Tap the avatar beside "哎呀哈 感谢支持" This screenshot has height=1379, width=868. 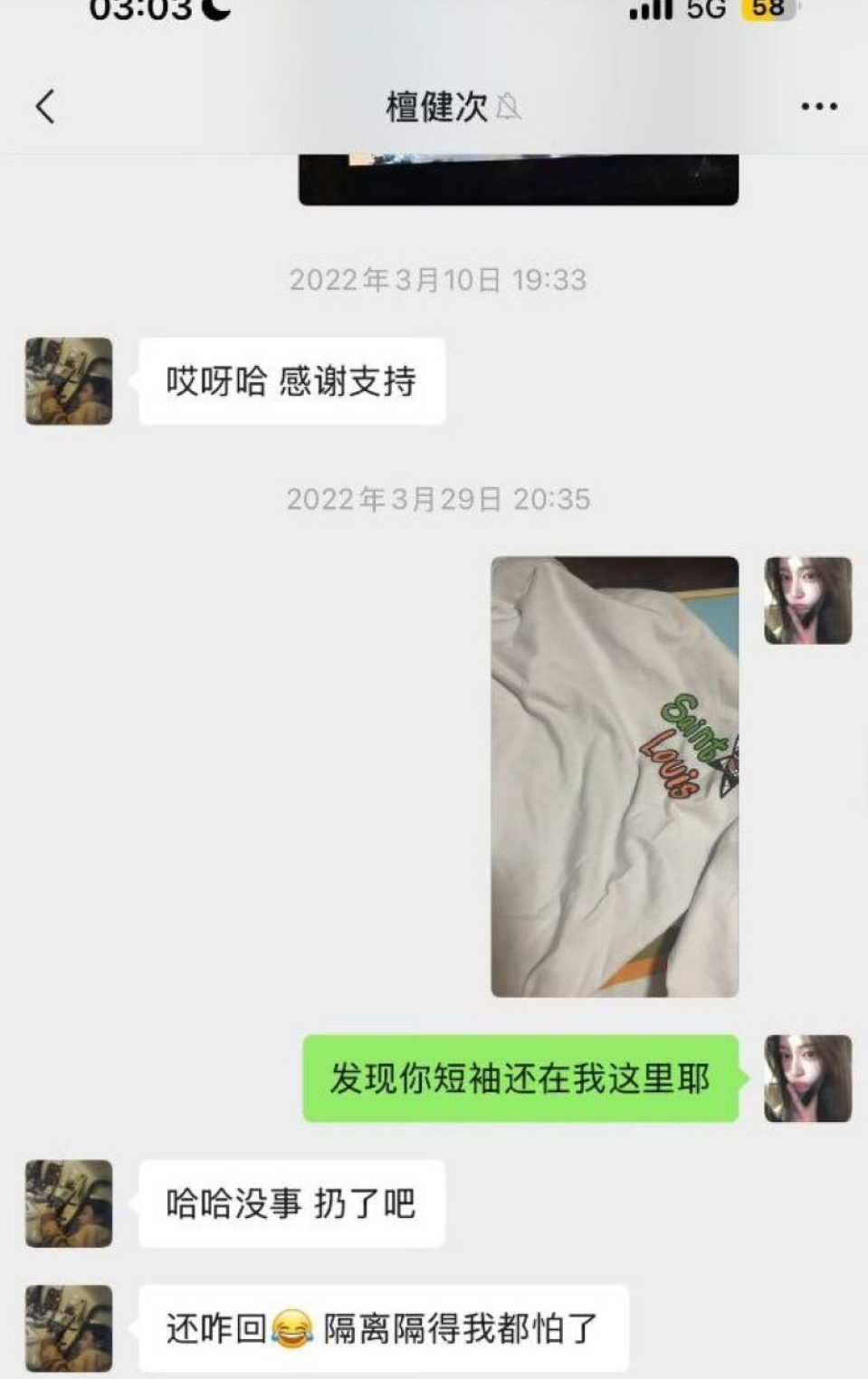tap(69, 381)
